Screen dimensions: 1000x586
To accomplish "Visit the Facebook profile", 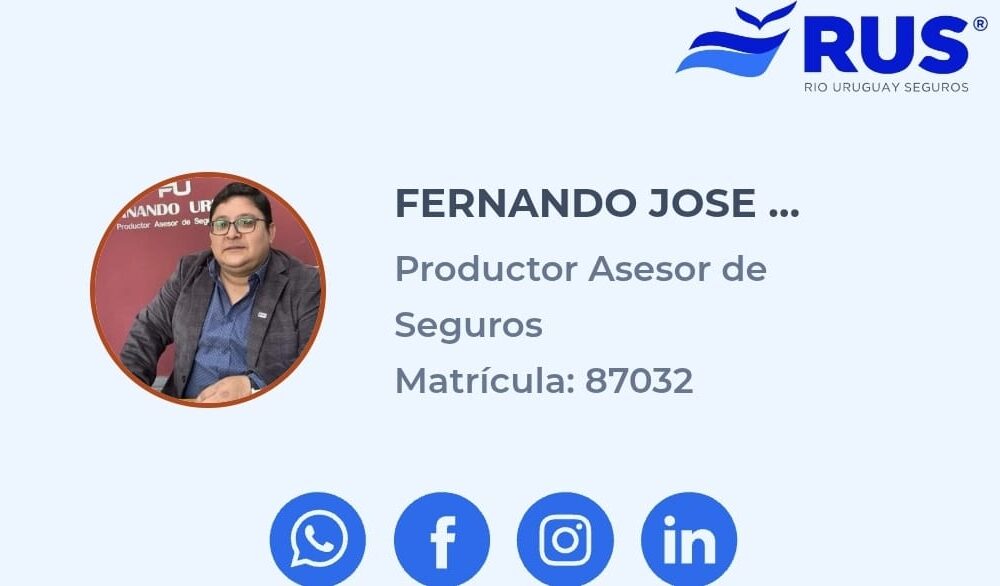I will 442,540.
